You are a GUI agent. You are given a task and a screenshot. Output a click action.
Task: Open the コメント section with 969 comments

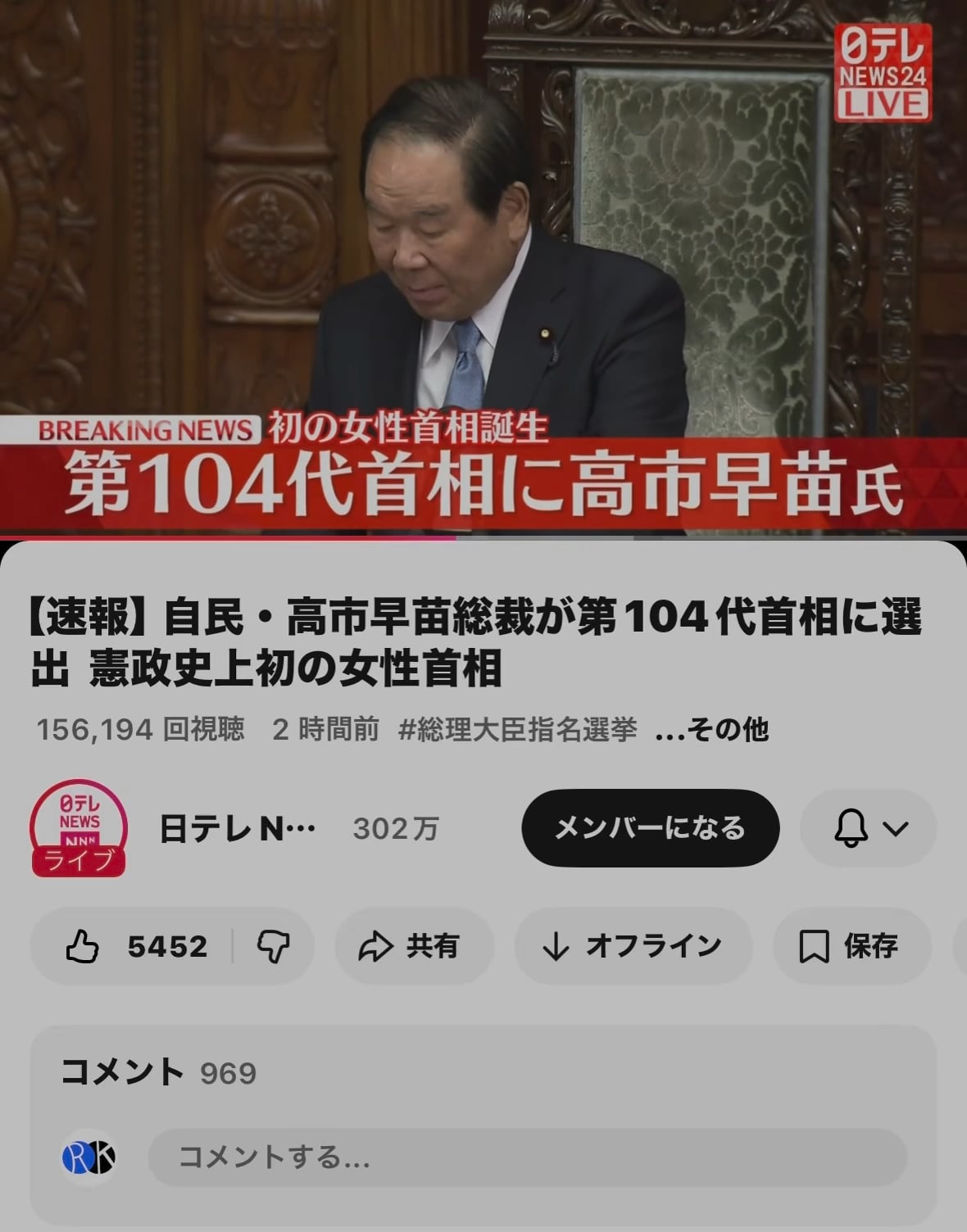pyautogui.click(x=159, y=1071)
